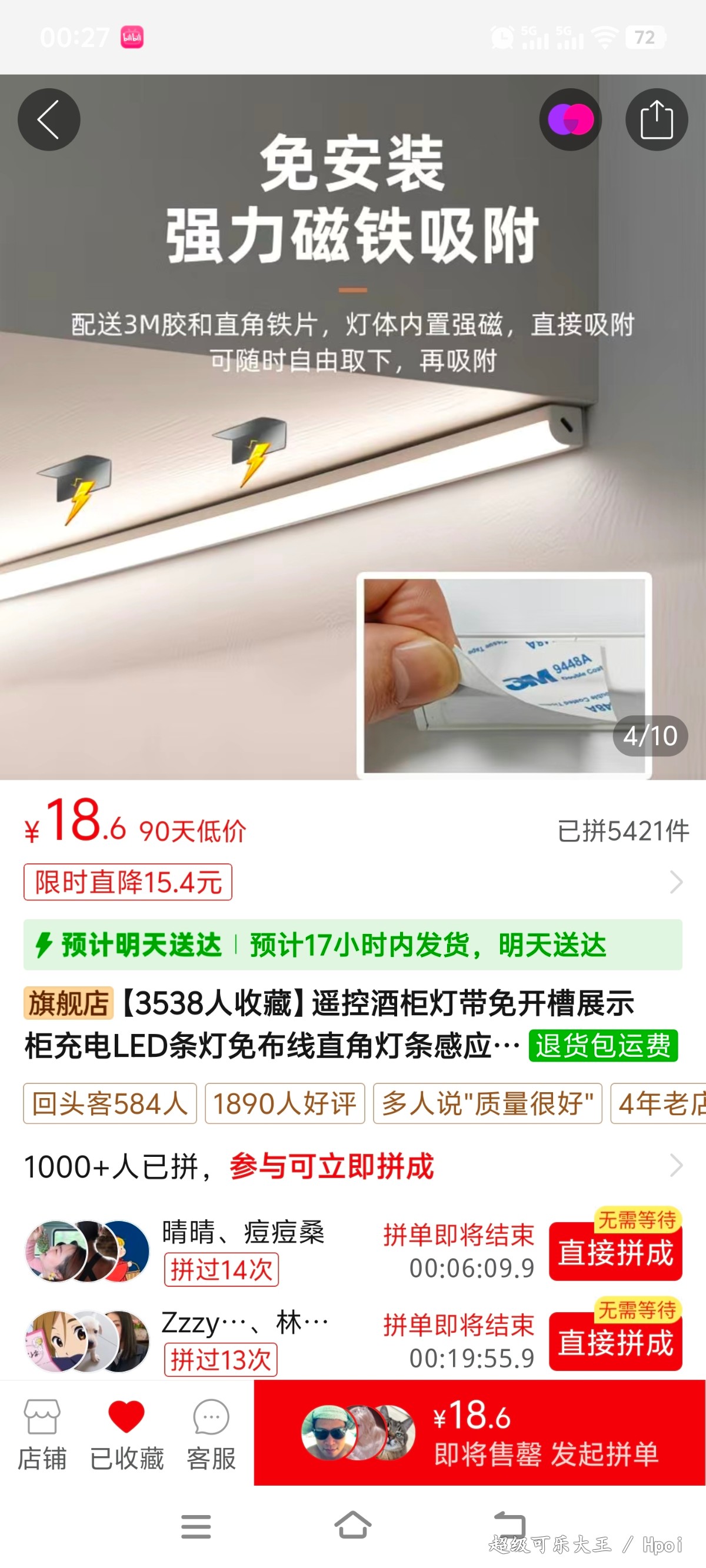Start a group order with 发起拼单
This screenshot has height=1568, width=706.
(479, 1433)
